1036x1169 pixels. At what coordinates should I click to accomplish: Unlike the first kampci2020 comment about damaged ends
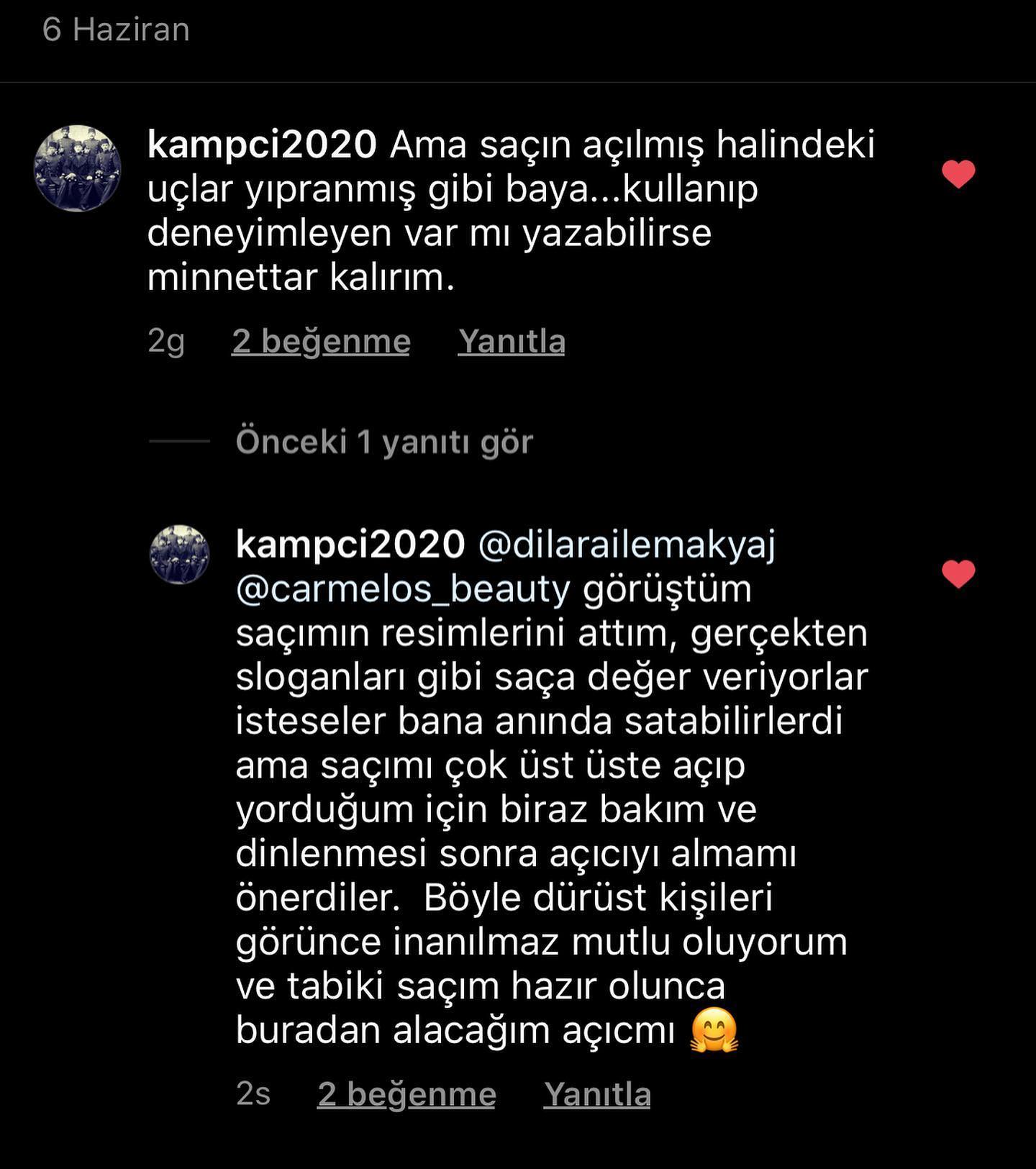click(958, 174)
